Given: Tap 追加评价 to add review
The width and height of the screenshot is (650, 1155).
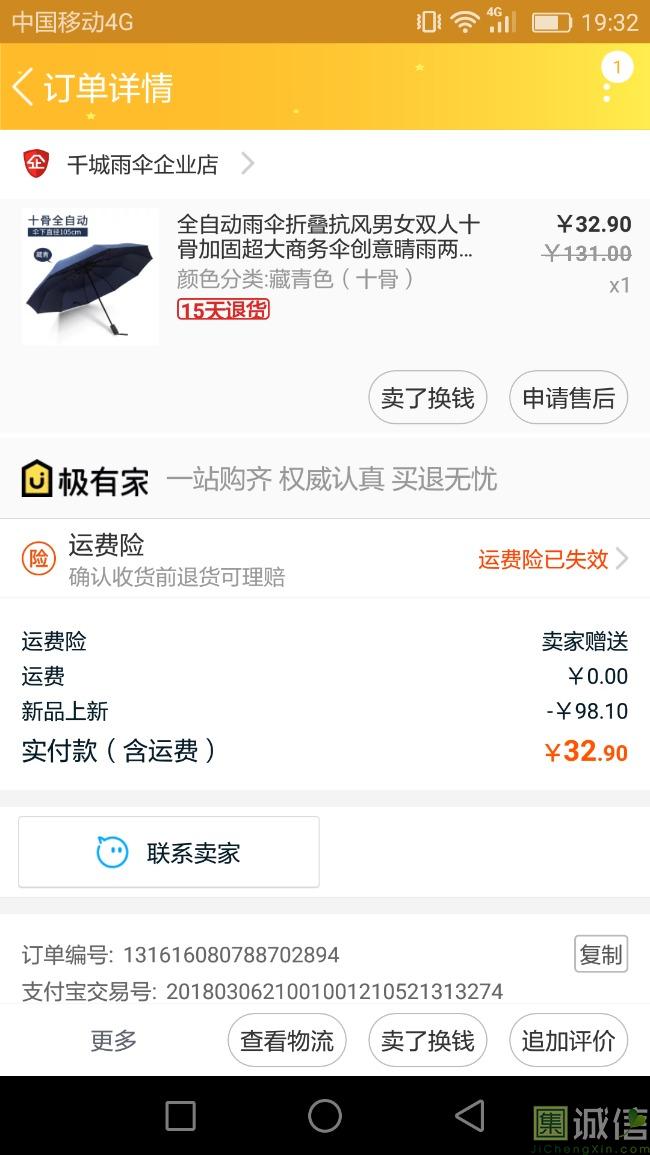Looking at the screenshot, I should [568, 1041].
